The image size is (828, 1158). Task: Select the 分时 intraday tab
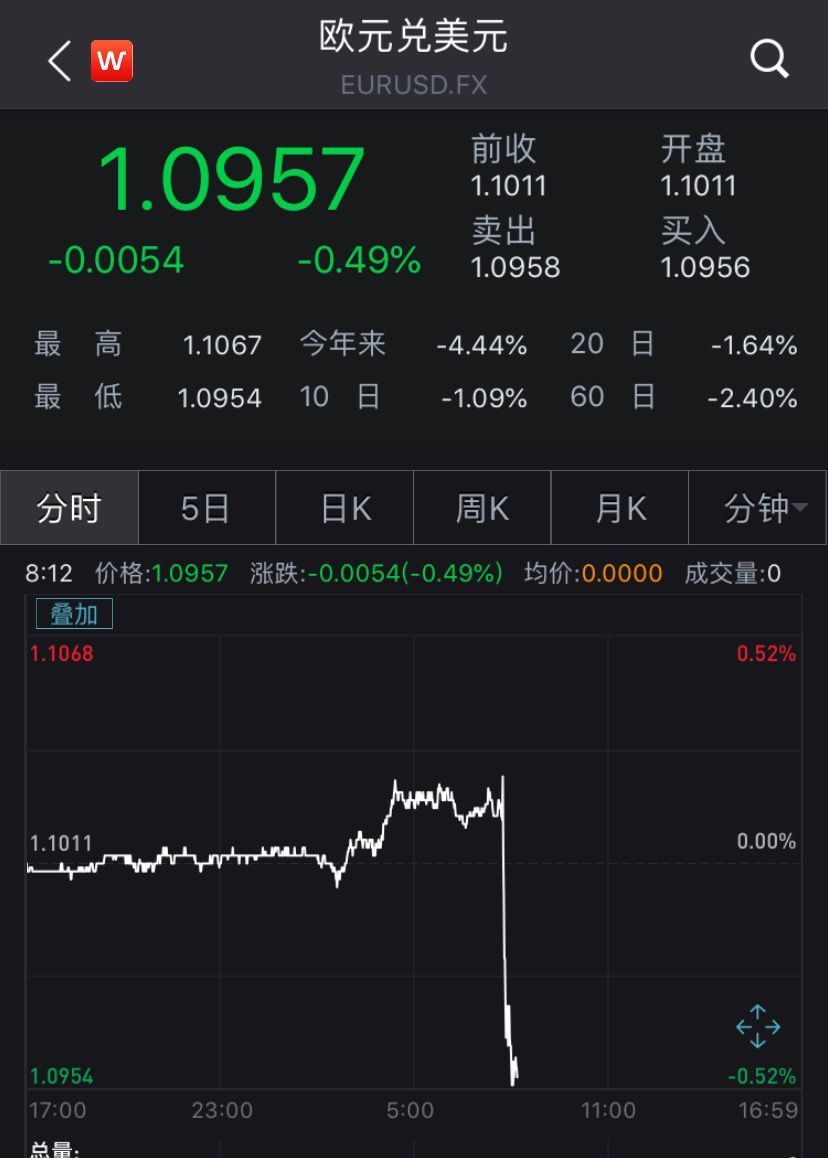point(69,507)
